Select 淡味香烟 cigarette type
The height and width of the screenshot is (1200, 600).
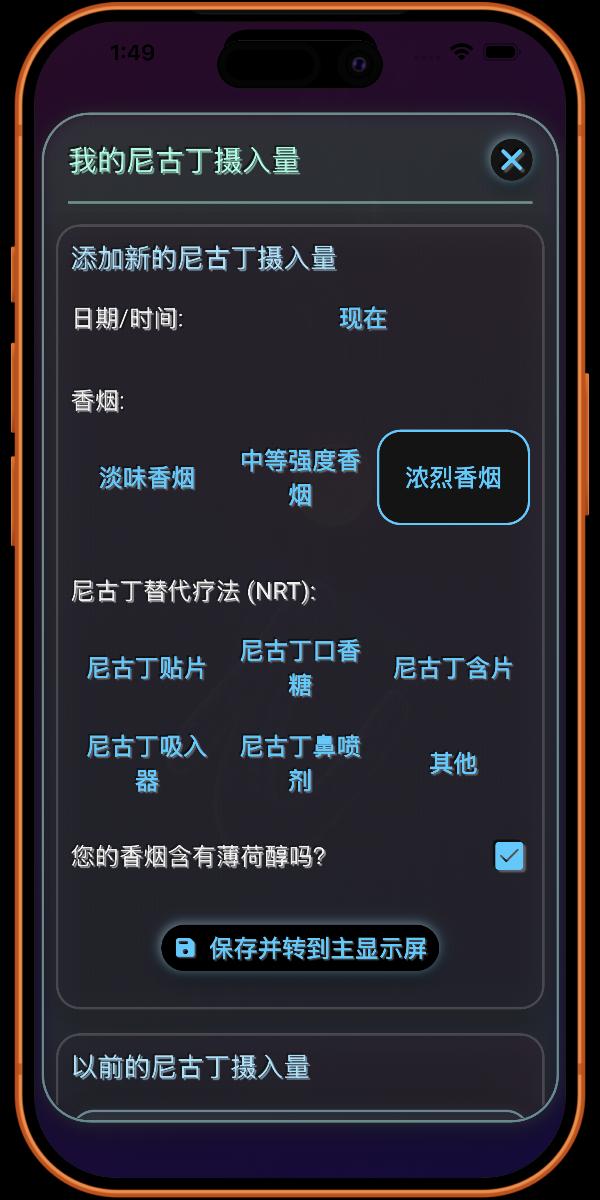pyautogui.click(x=147, y=478)
